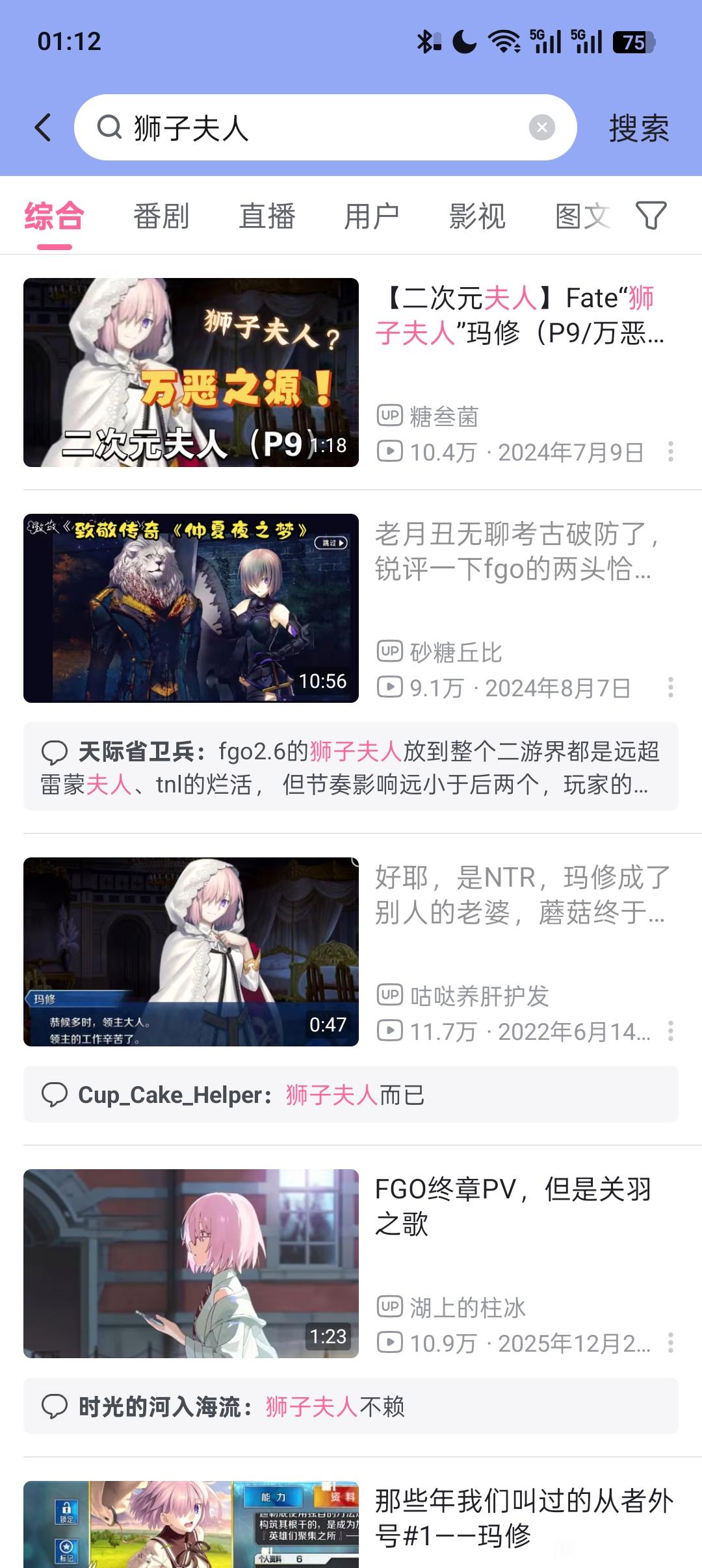Open the video by 糖叁菌
This screenshot has width=702, height=1568.
tap(351, 372)
